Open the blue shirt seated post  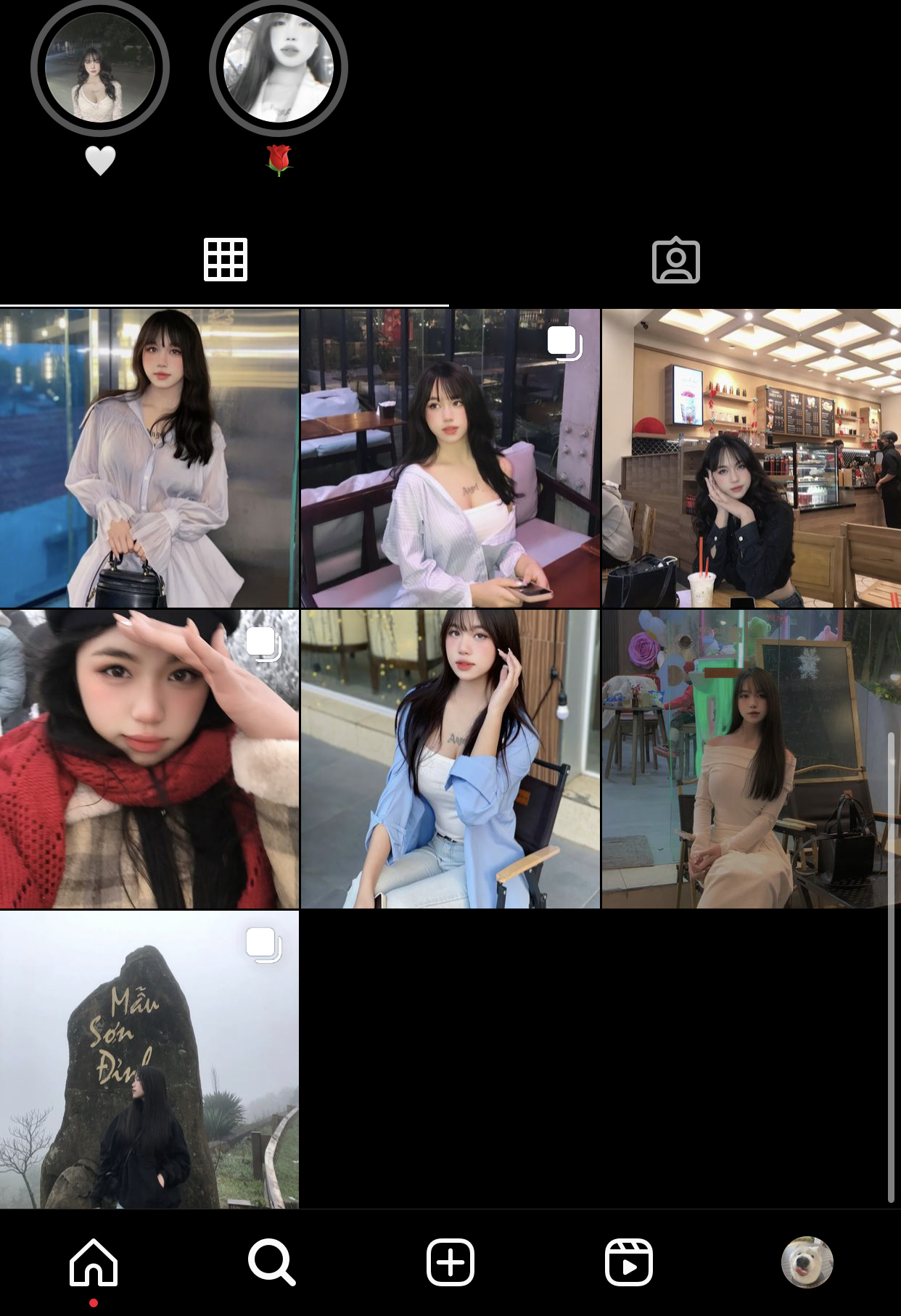coord(450,759)
